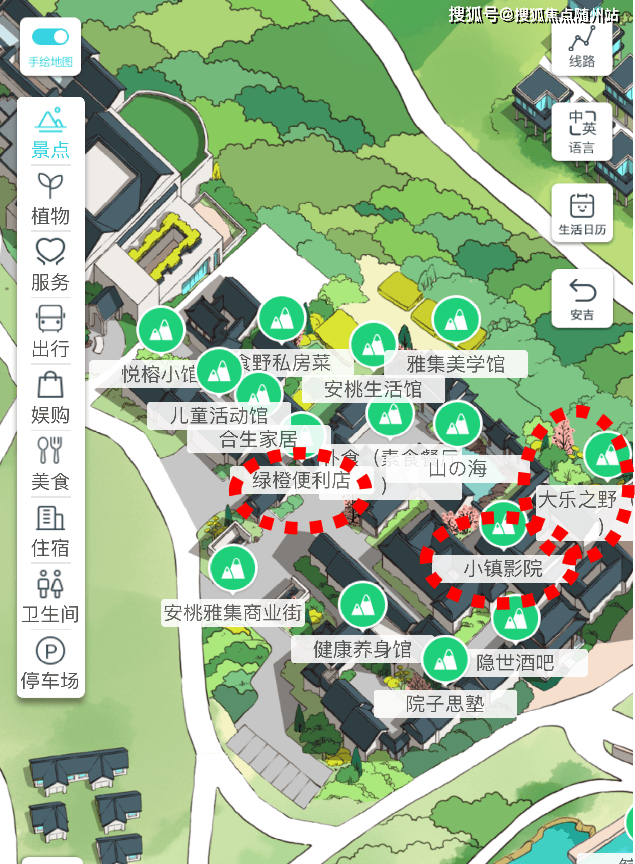
Task: Change the map 语言
Action: click(582, 131)
